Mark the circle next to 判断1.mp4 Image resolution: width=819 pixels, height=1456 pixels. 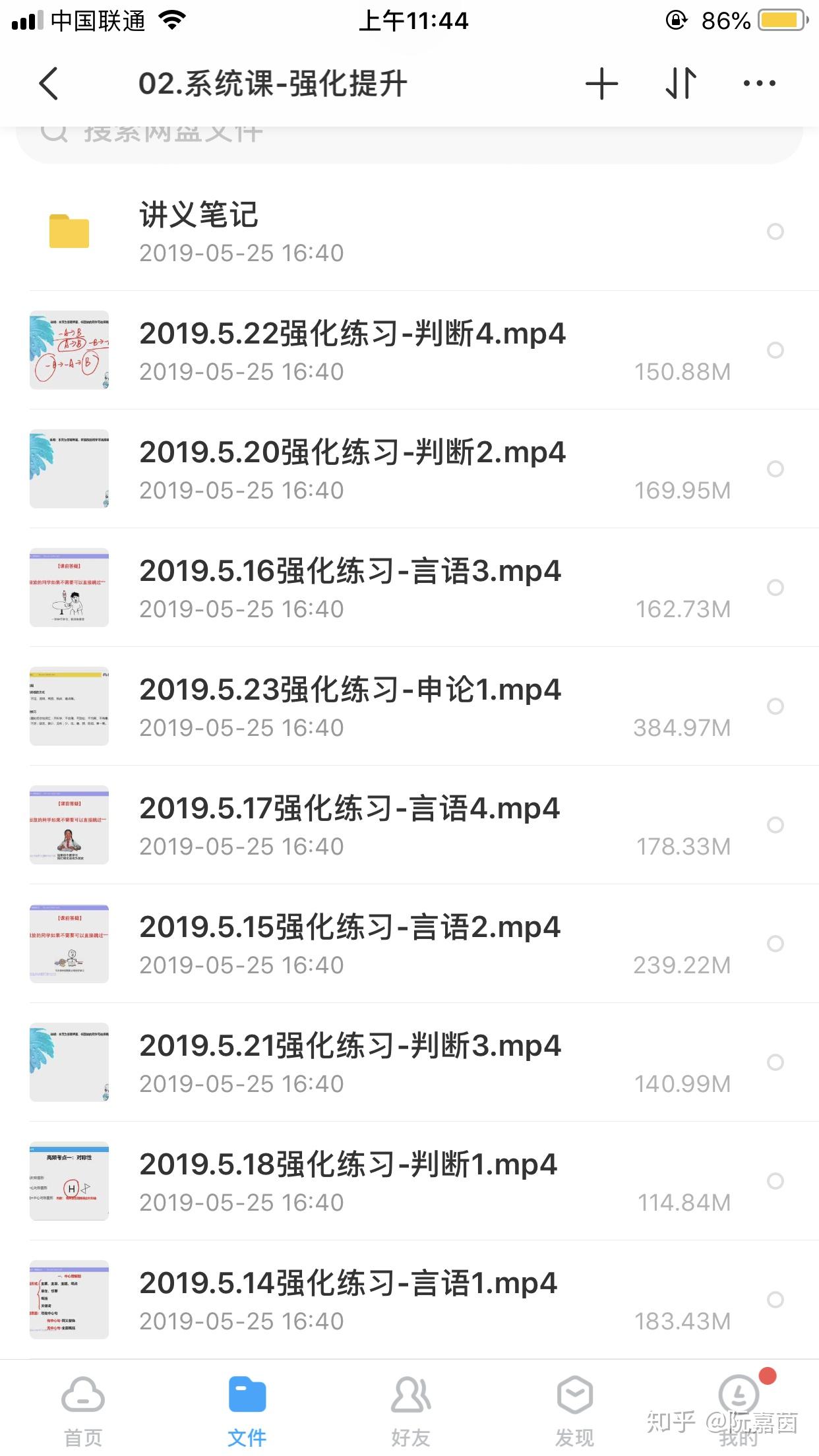pos(776,1182)
